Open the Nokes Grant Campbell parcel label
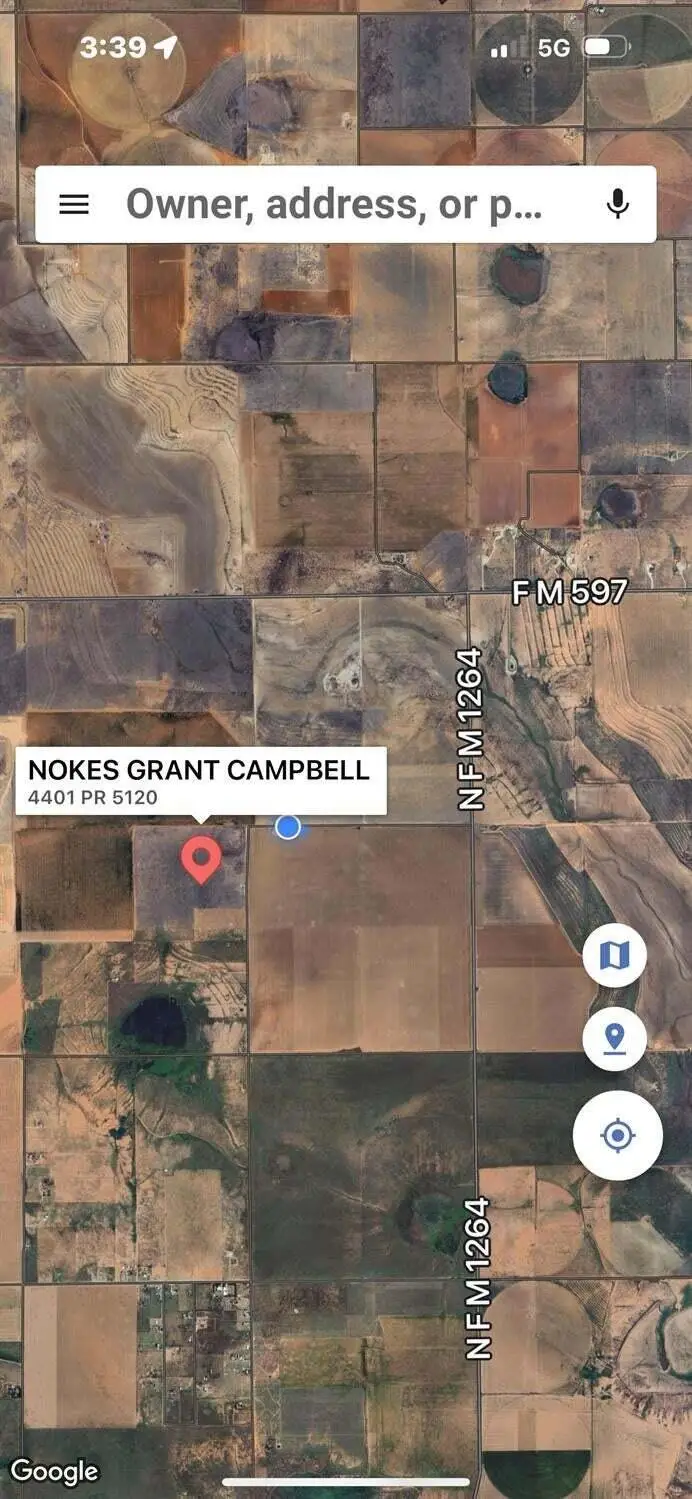Image resolution: width=692 pixels, height=1499 pixels. pyautogui.click(x=200, y=780)
